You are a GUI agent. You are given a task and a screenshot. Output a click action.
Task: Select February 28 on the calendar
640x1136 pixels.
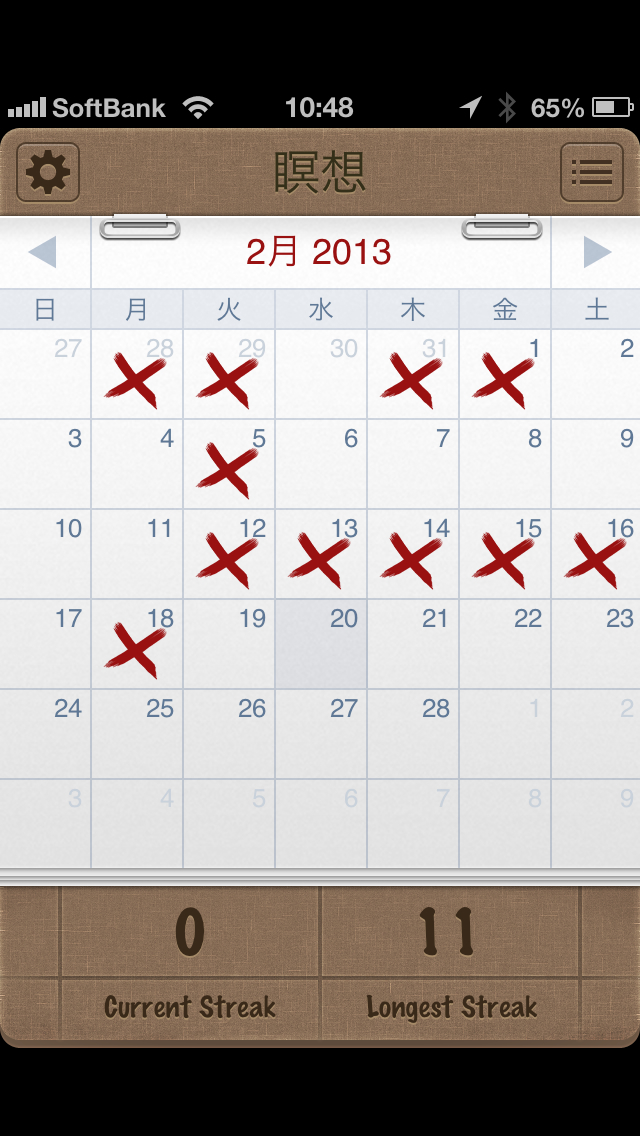(413, 734)
